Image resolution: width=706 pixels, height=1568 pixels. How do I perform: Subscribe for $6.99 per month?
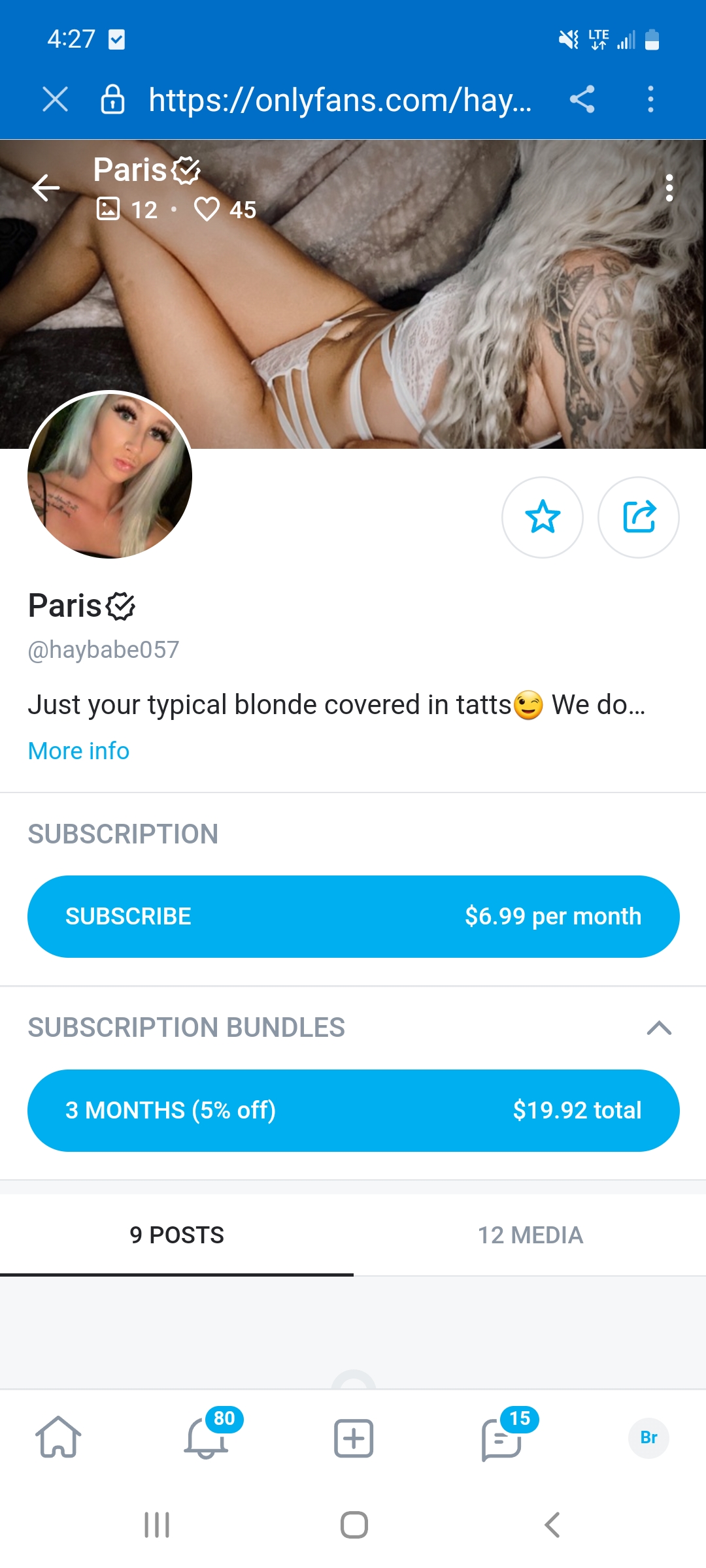pos(353,917)
